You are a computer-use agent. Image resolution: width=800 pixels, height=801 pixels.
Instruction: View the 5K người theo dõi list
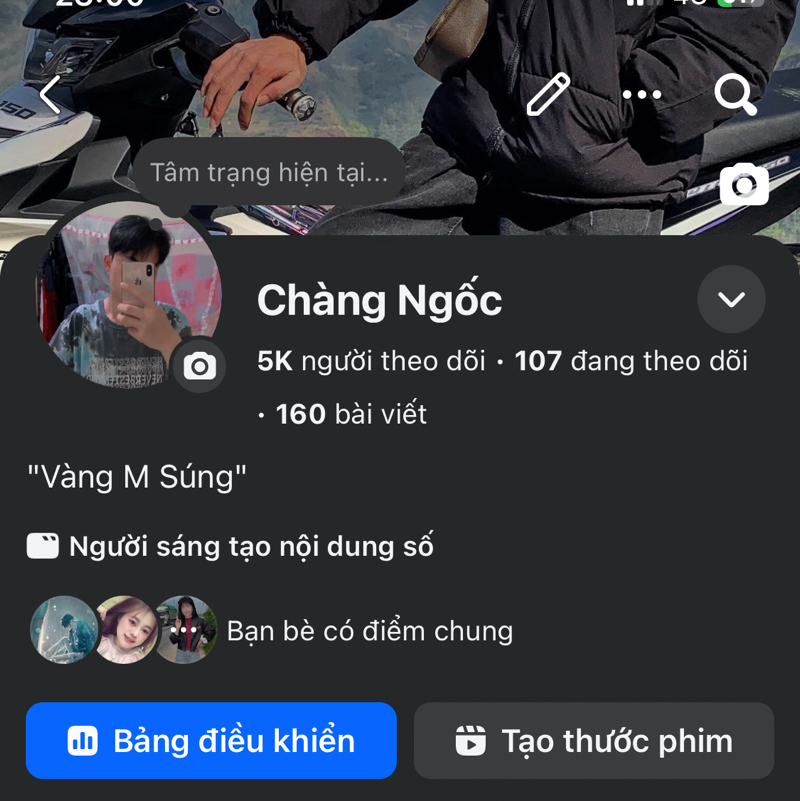coord(371,361)
